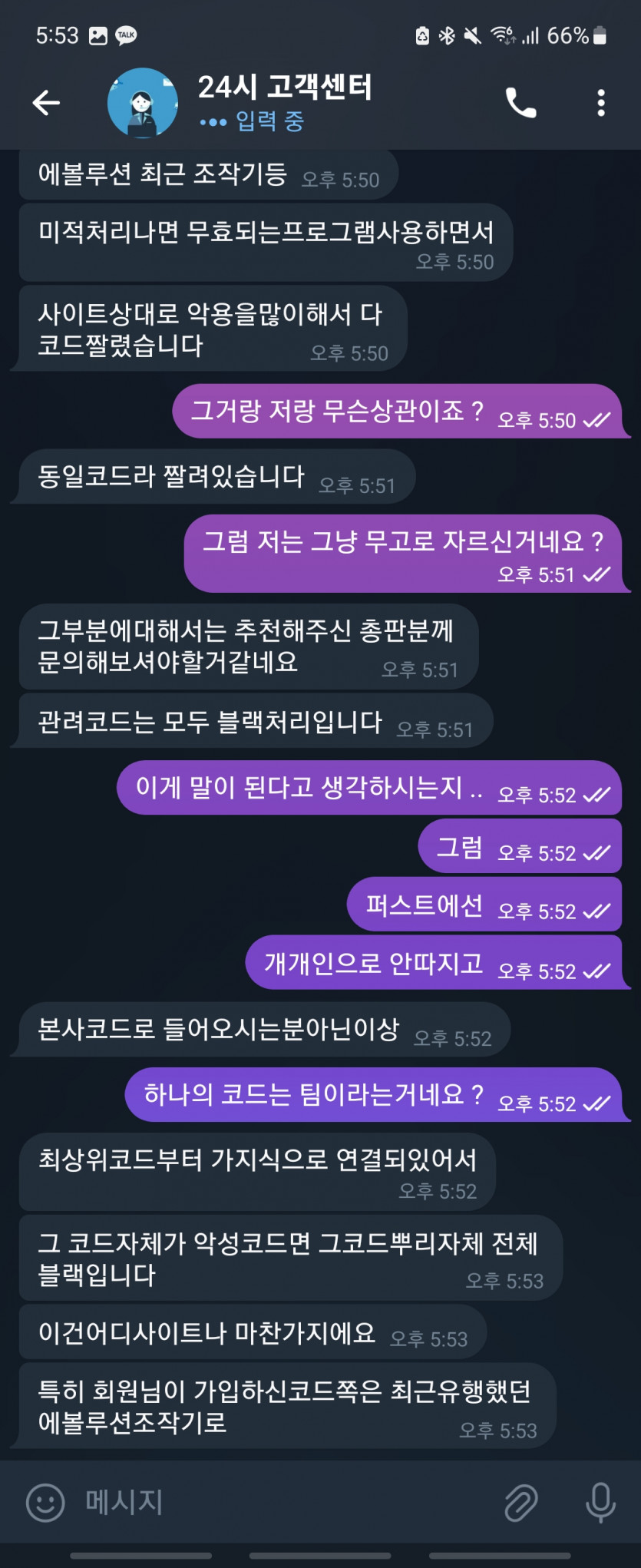Screen dimensions: 641x1568
Task: Open the 24시 고객센터 profile avatar
Action: [x=142, y=102]
